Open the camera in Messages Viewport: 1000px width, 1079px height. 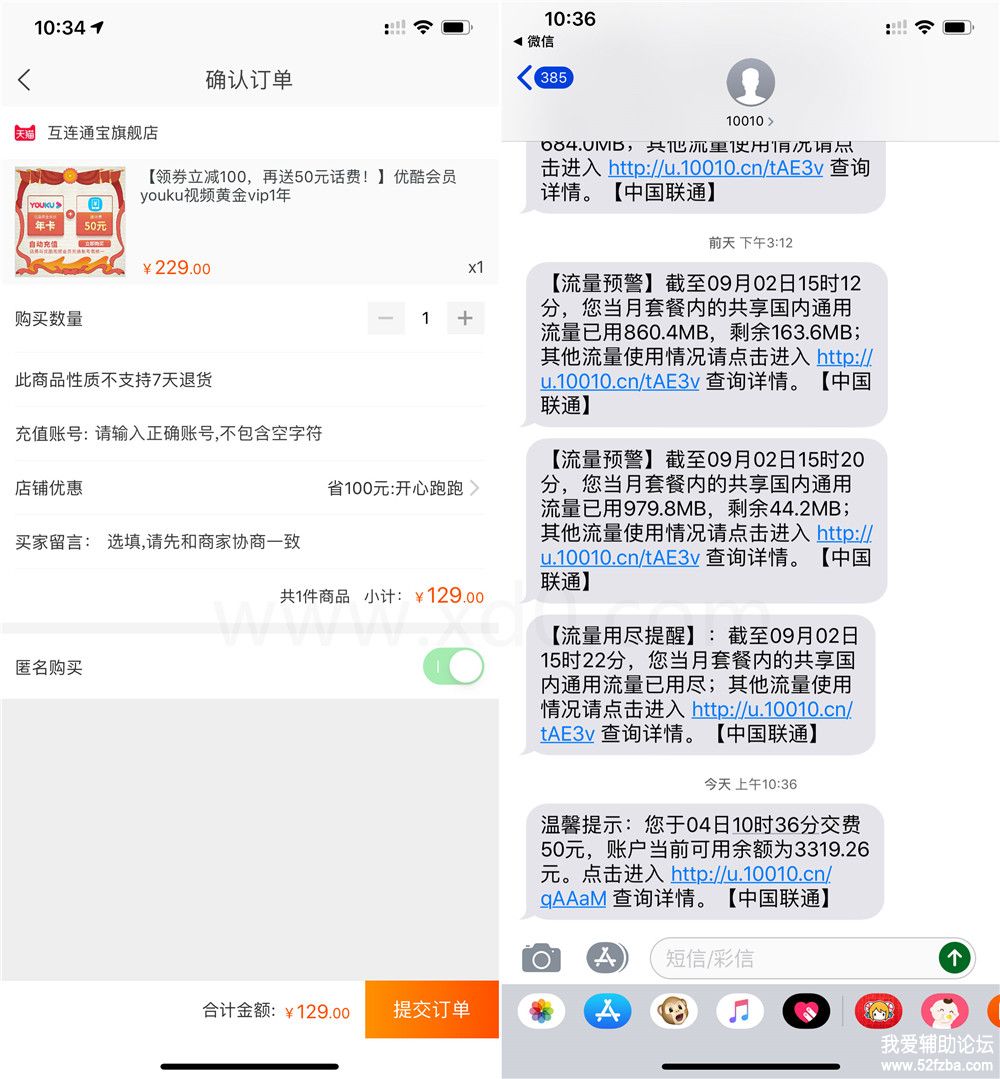click(541, 959)
